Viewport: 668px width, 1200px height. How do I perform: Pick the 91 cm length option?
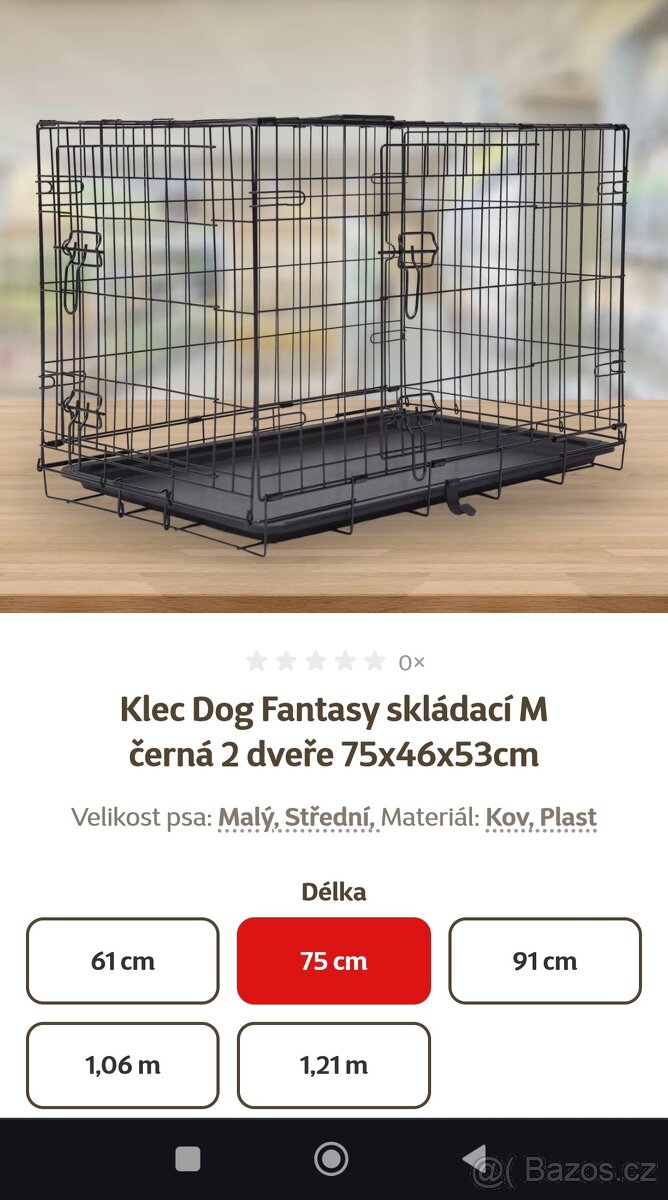544,961
